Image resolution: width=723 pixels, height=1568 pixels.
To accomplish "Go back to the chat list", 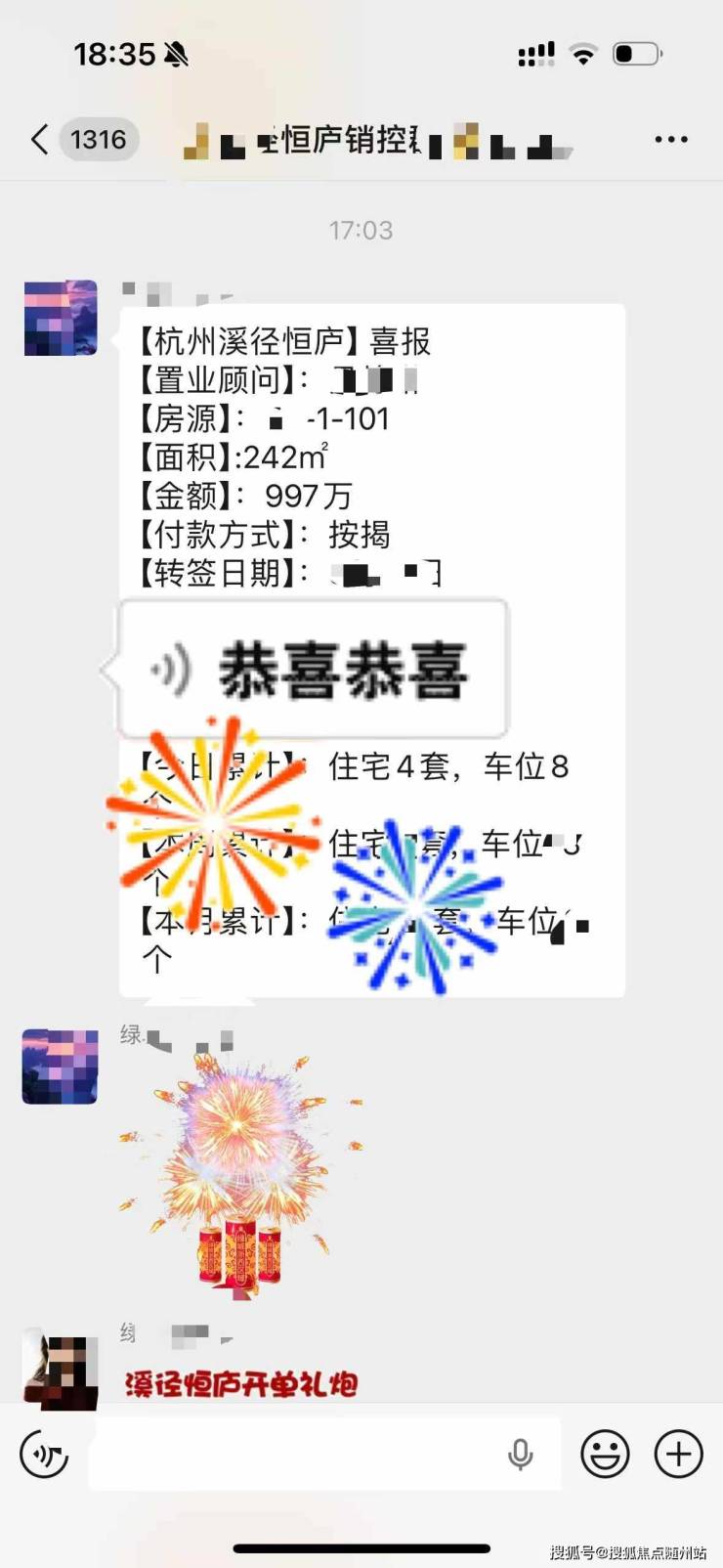I will pyautogui.click(x=39, y=140).
